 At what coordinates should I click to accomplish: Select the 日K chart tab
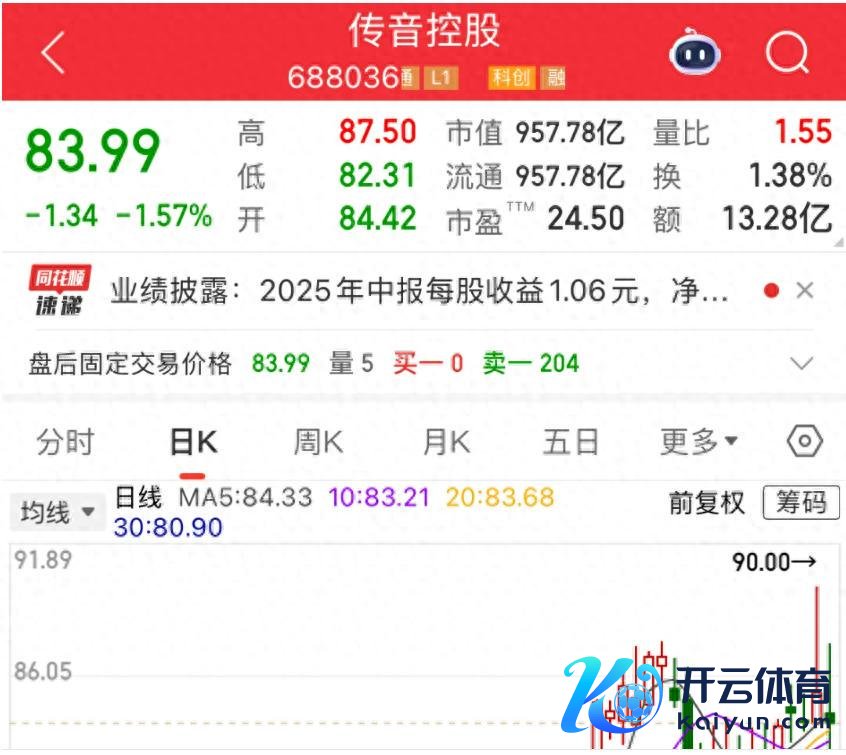click(193, 442)
